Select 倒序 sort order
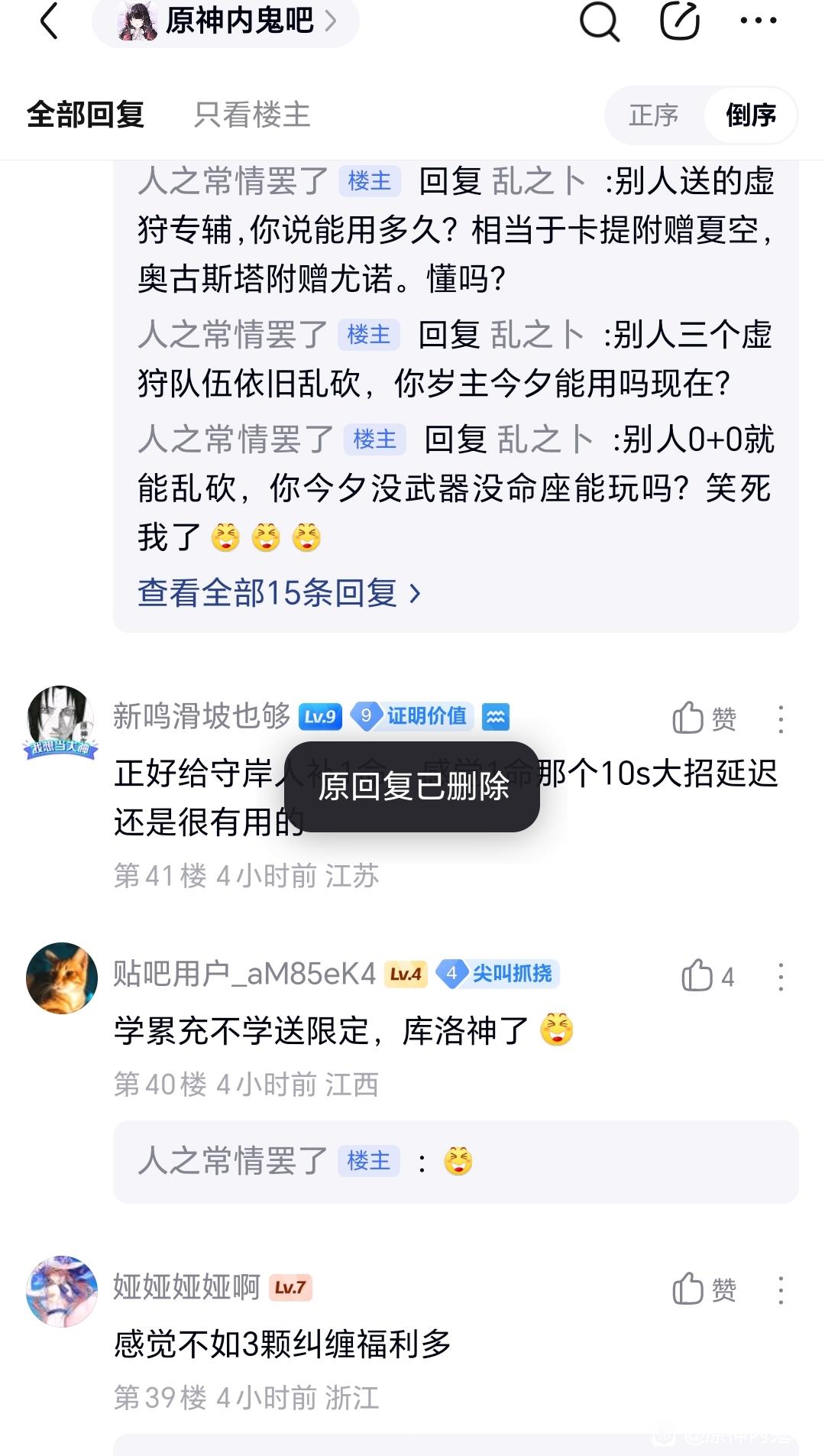The width and height of the screenshot is (825, 1456). 750,115
